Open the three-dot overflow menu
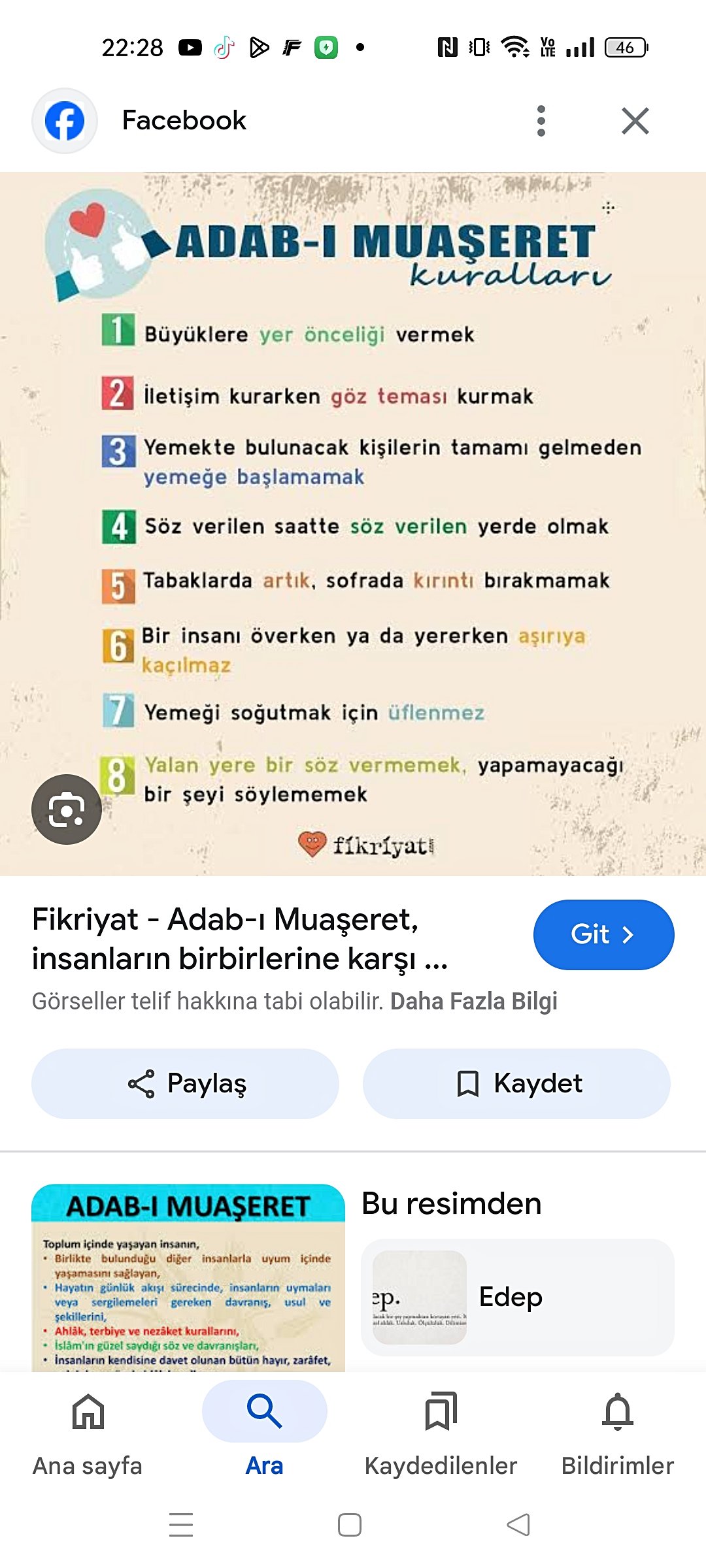Screen dimensions: 706x1568 (541, 121)
